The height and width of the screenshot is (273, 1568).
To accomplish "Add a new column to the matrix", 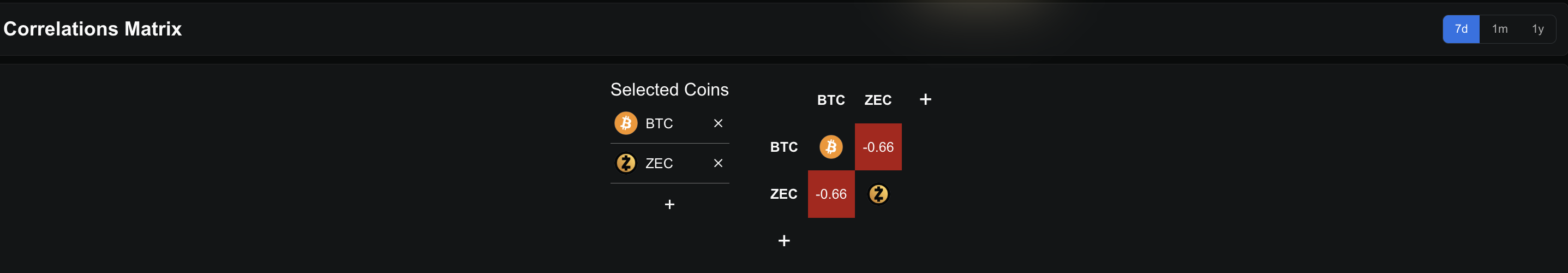I will [925, 99].
